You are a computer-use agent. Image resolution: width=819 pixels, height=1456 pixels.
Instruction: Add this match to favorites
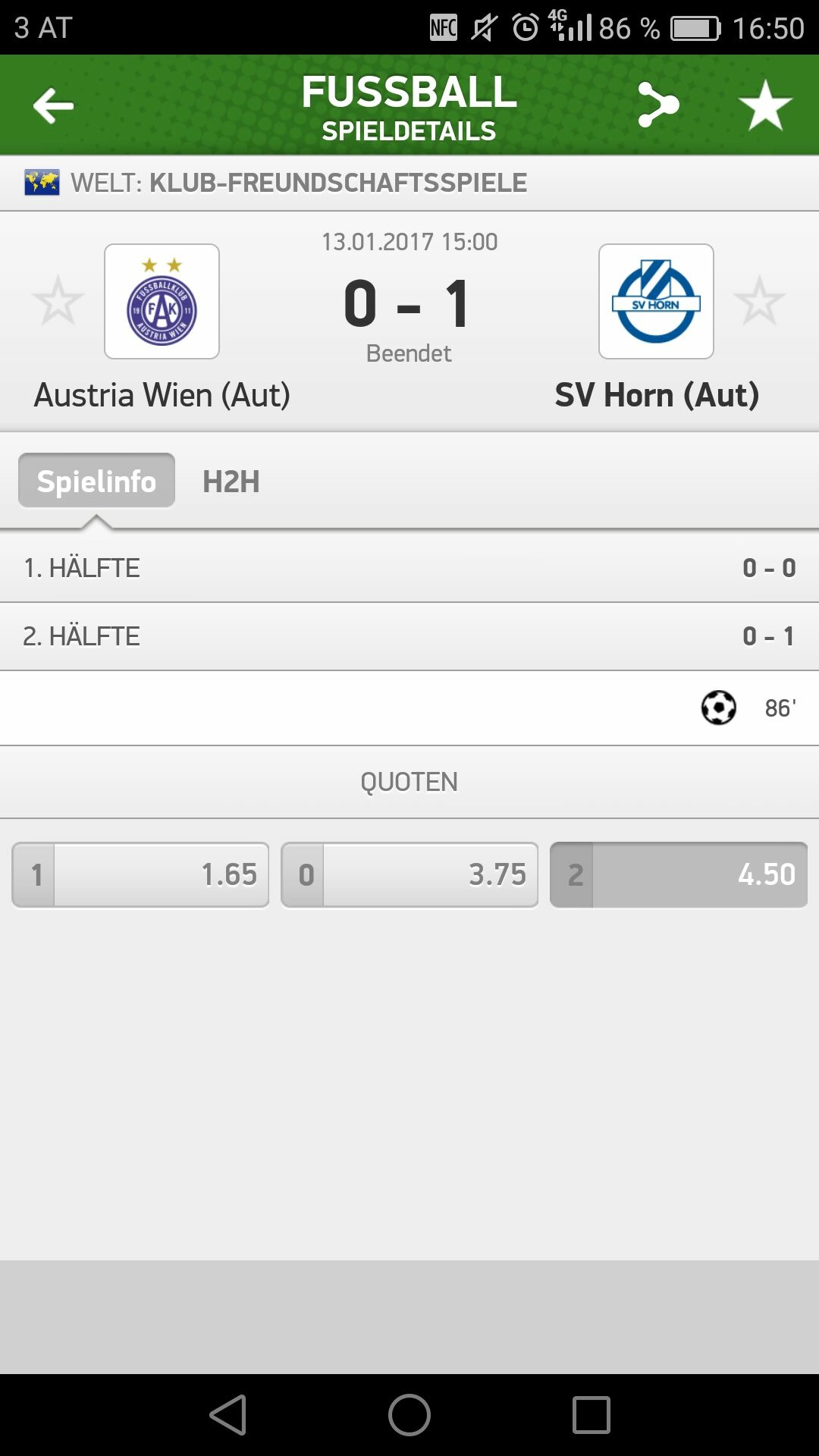[x=765, y=105]
